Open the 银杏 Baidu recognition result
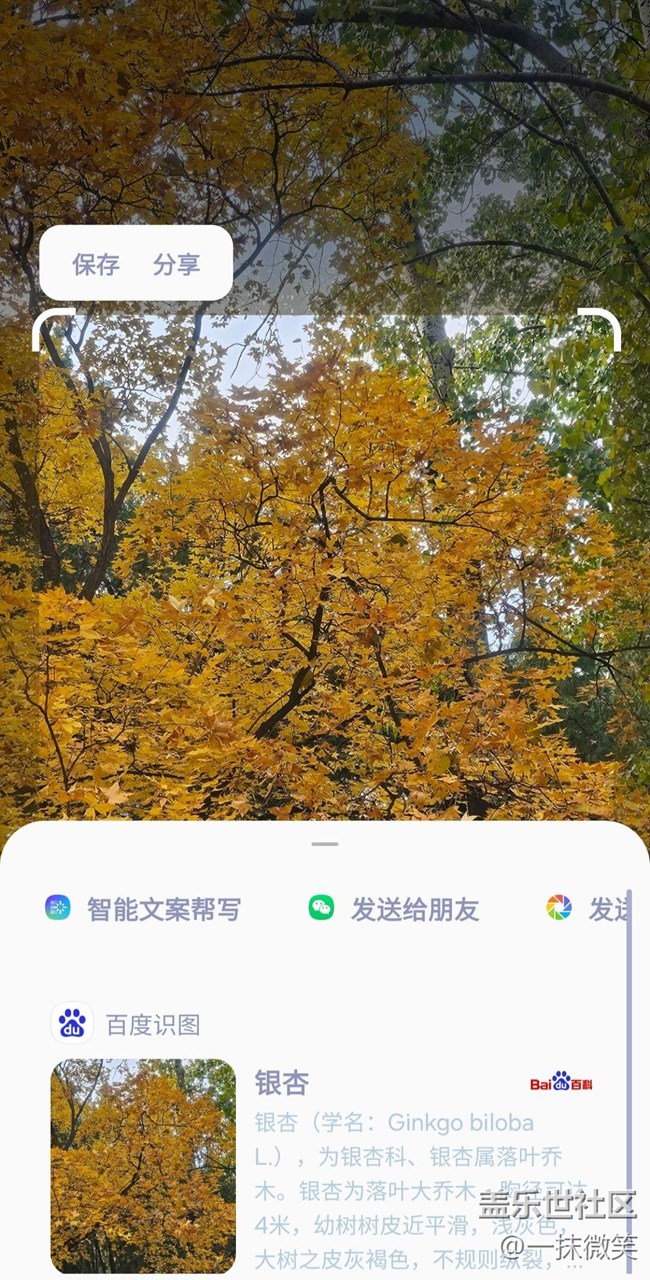The image size is (650, 1280). [x=282, y=1083]
